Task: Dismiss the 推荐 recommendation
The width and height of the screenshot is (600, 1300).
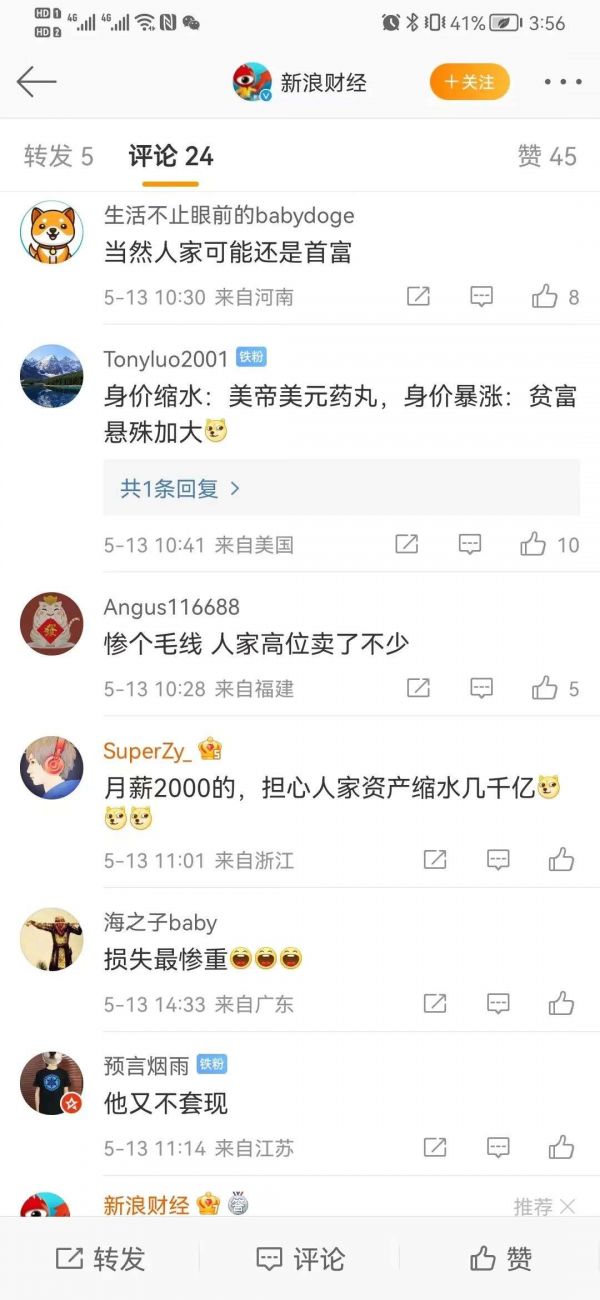Action: click(567, 1207)
